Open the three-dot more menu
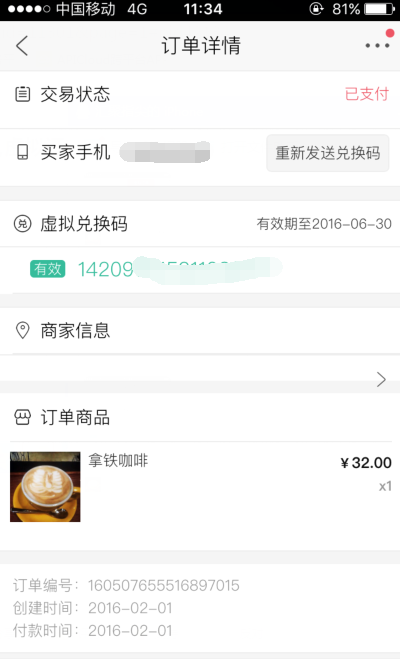Image resolution: width=400 pixels, height=659 pixels. point(377,45)
